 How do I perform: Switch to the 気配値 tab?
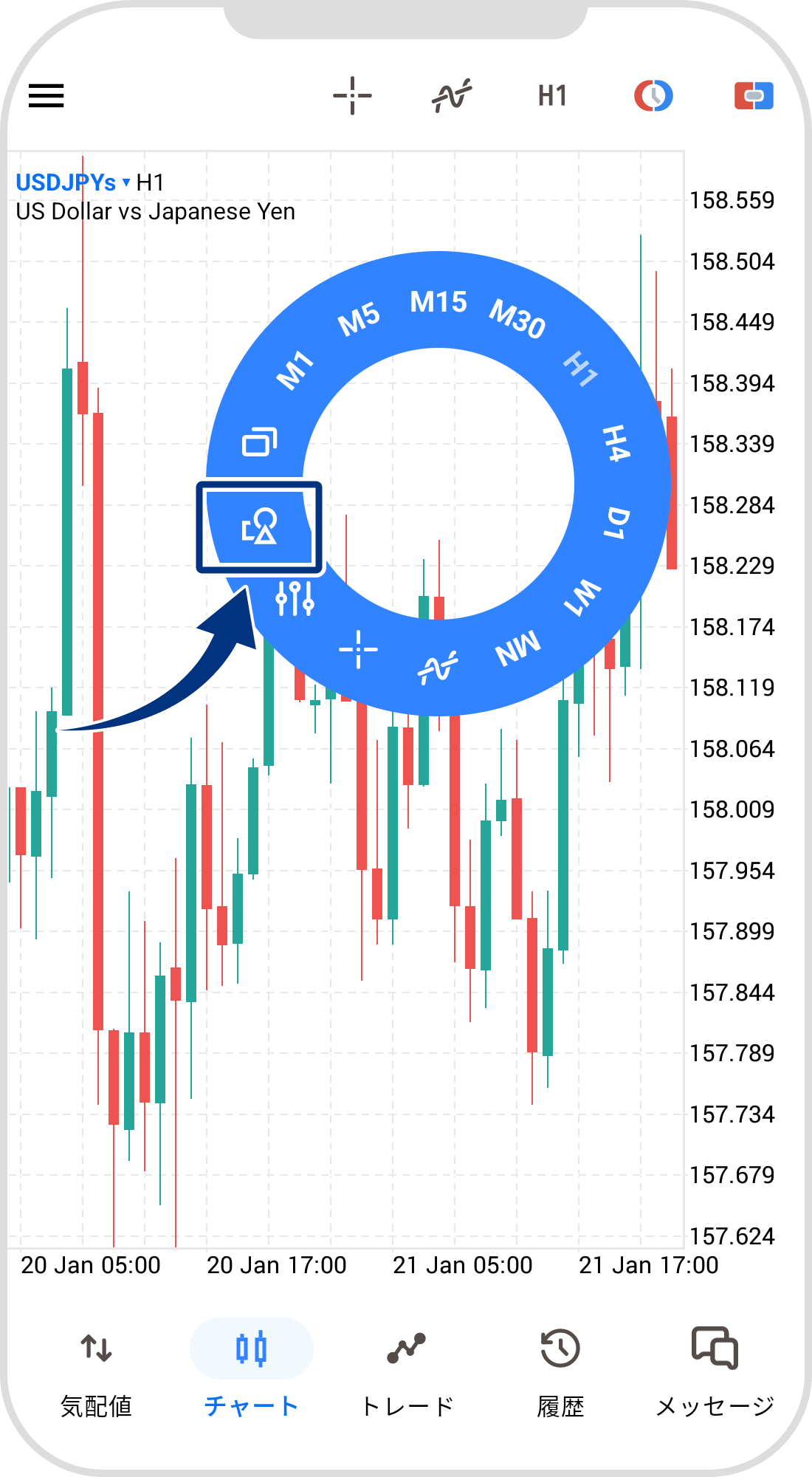click(x=96, y=1372)
